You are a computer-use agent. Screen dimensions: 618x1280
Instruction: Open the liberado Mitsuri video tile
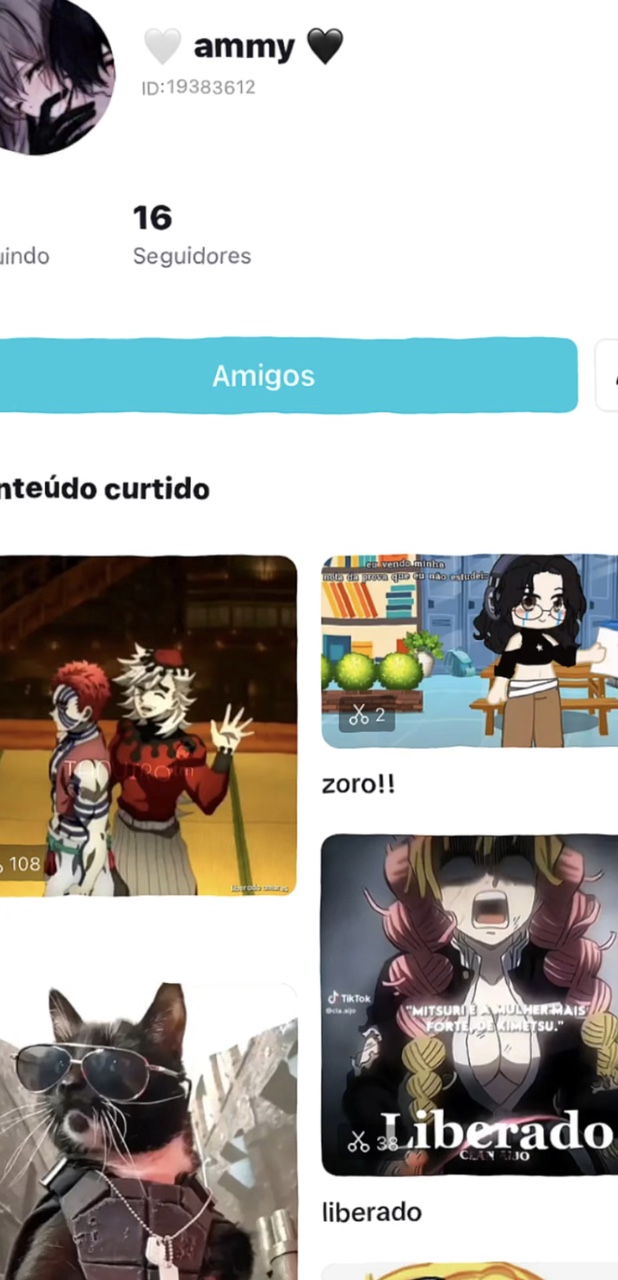click(469, 1005)
